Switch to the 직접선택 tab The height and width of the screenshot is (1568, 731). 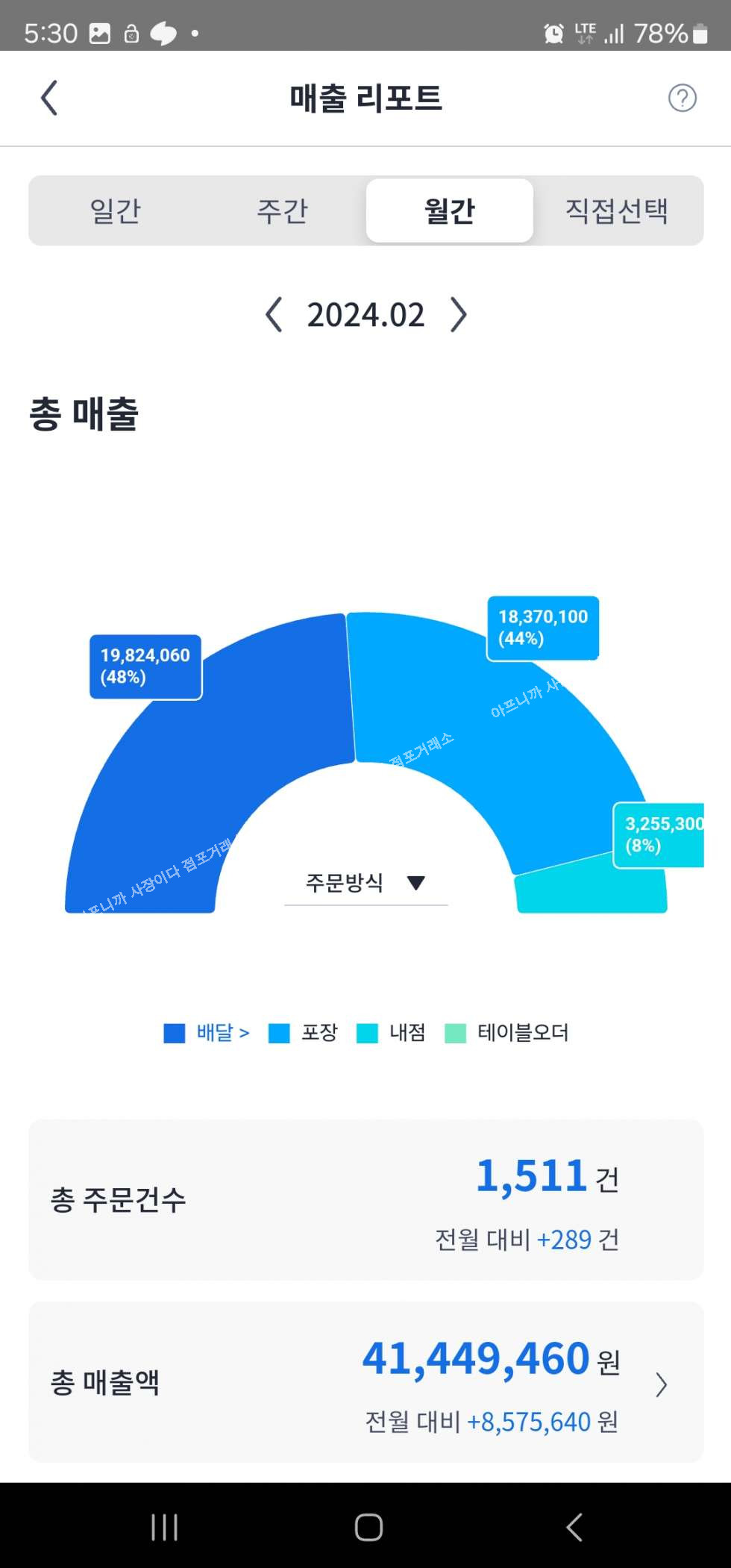point(616,211)
